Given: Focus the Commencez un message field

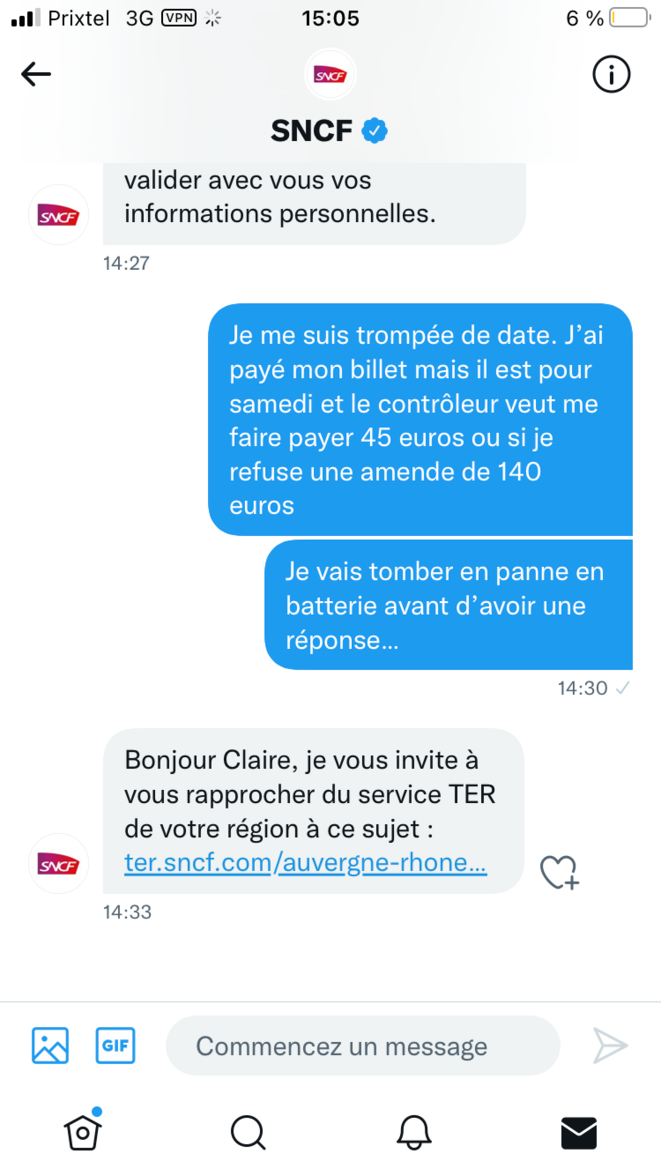Looking at the screenshot, I should point(362,1046).
